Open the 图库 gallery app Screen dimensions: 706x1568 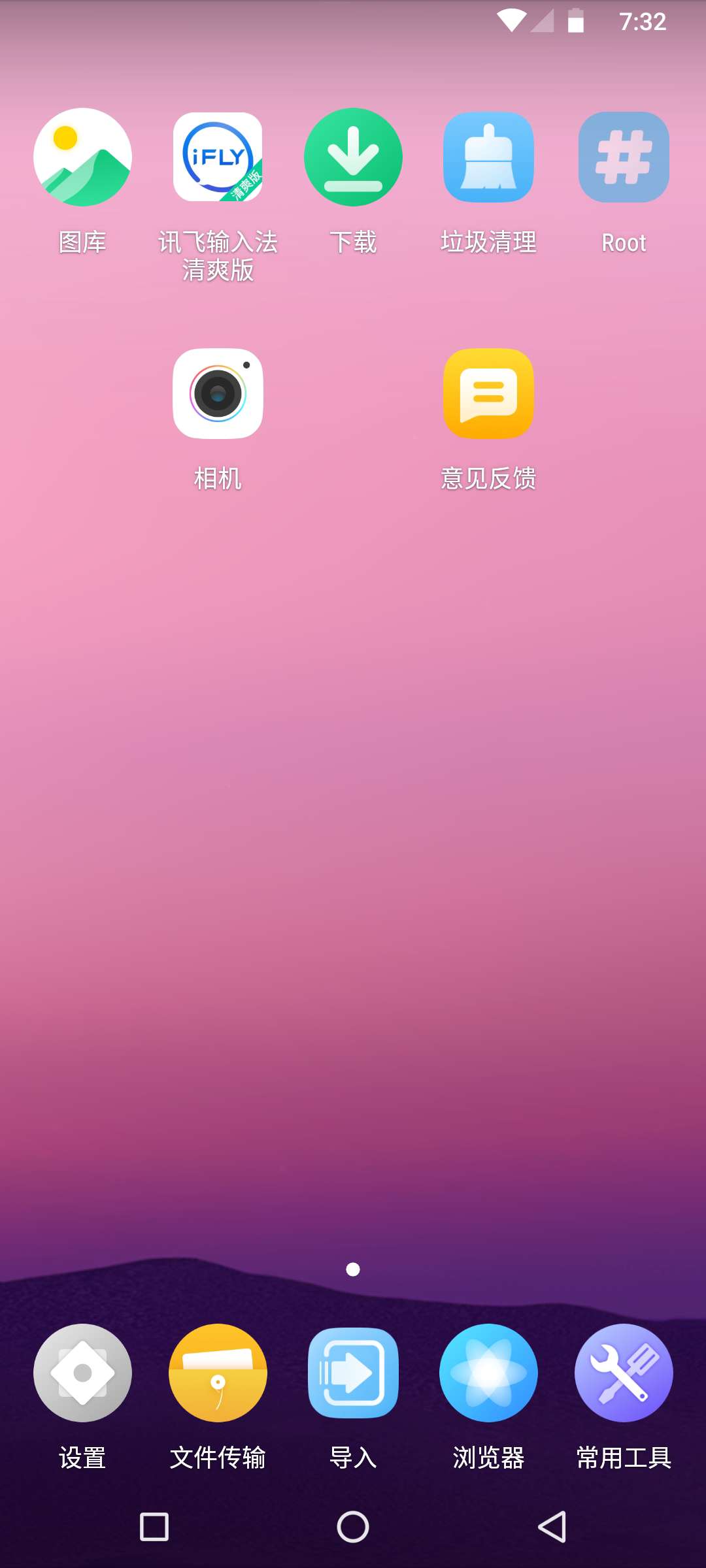[82, 157]
